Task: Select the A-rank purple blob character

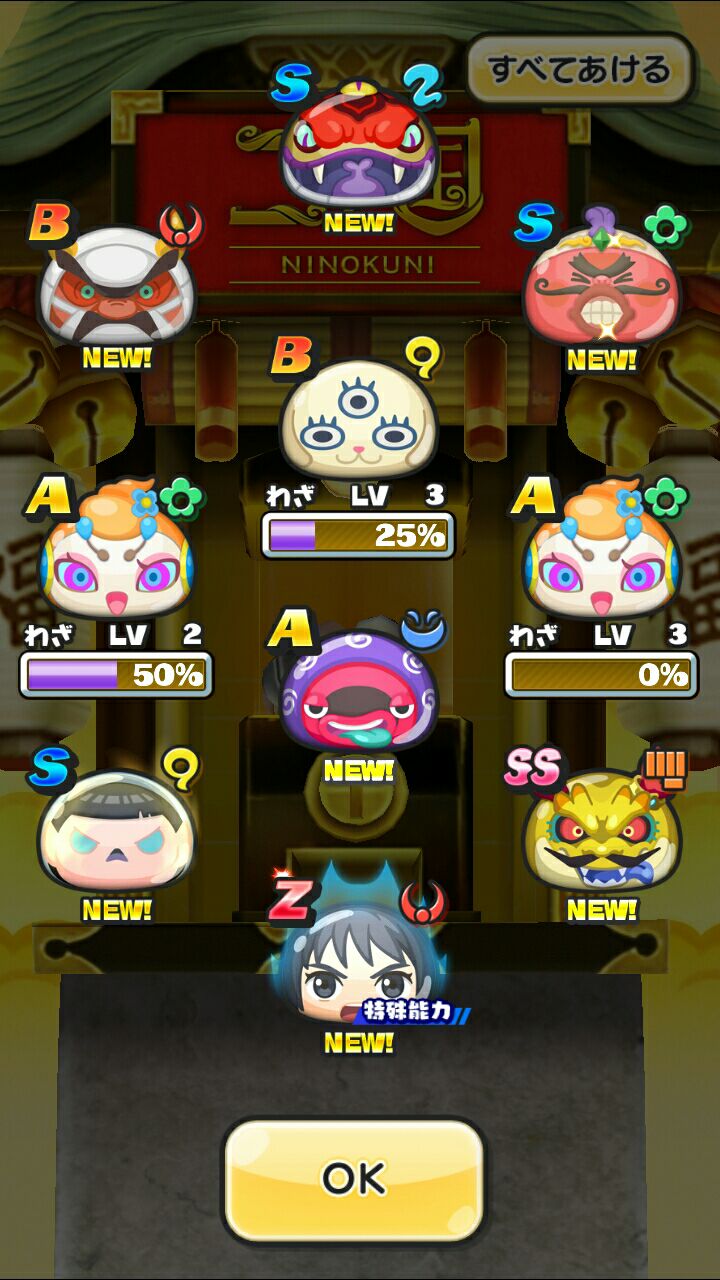Action: (358, 695)
